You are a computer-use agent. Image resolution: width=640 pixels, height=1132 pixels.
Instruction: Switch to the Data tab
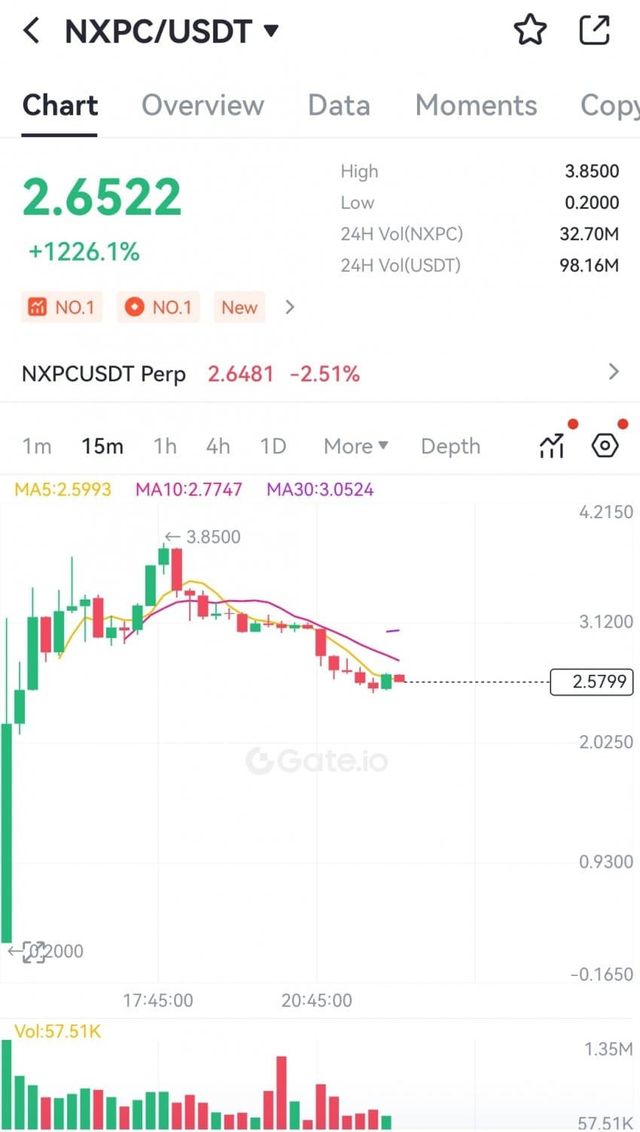(339, 105)
